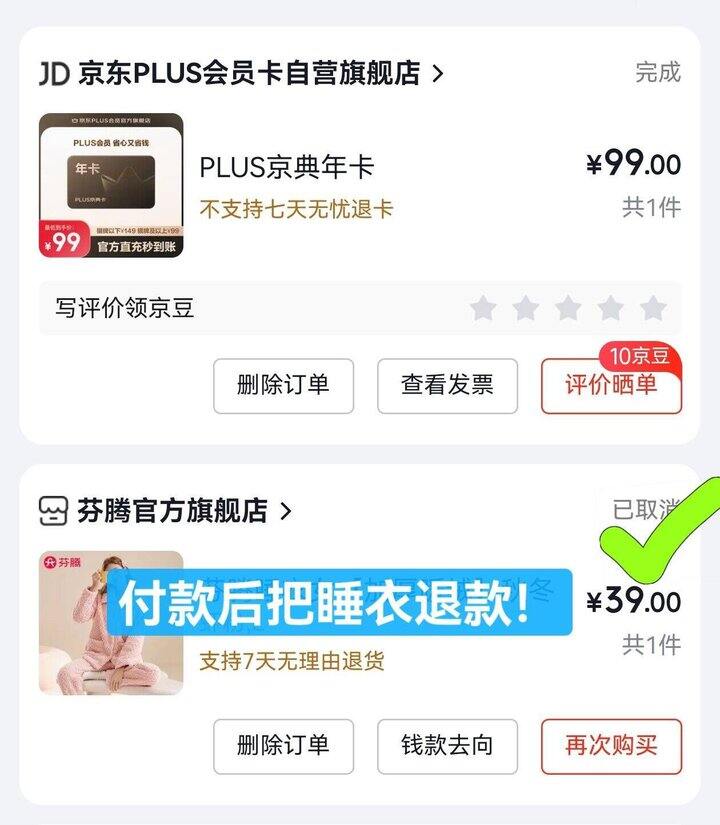Delete the cancelled 芬腾 order
Image resolution: width=720 pixels, height=825 pixels.
283,746
